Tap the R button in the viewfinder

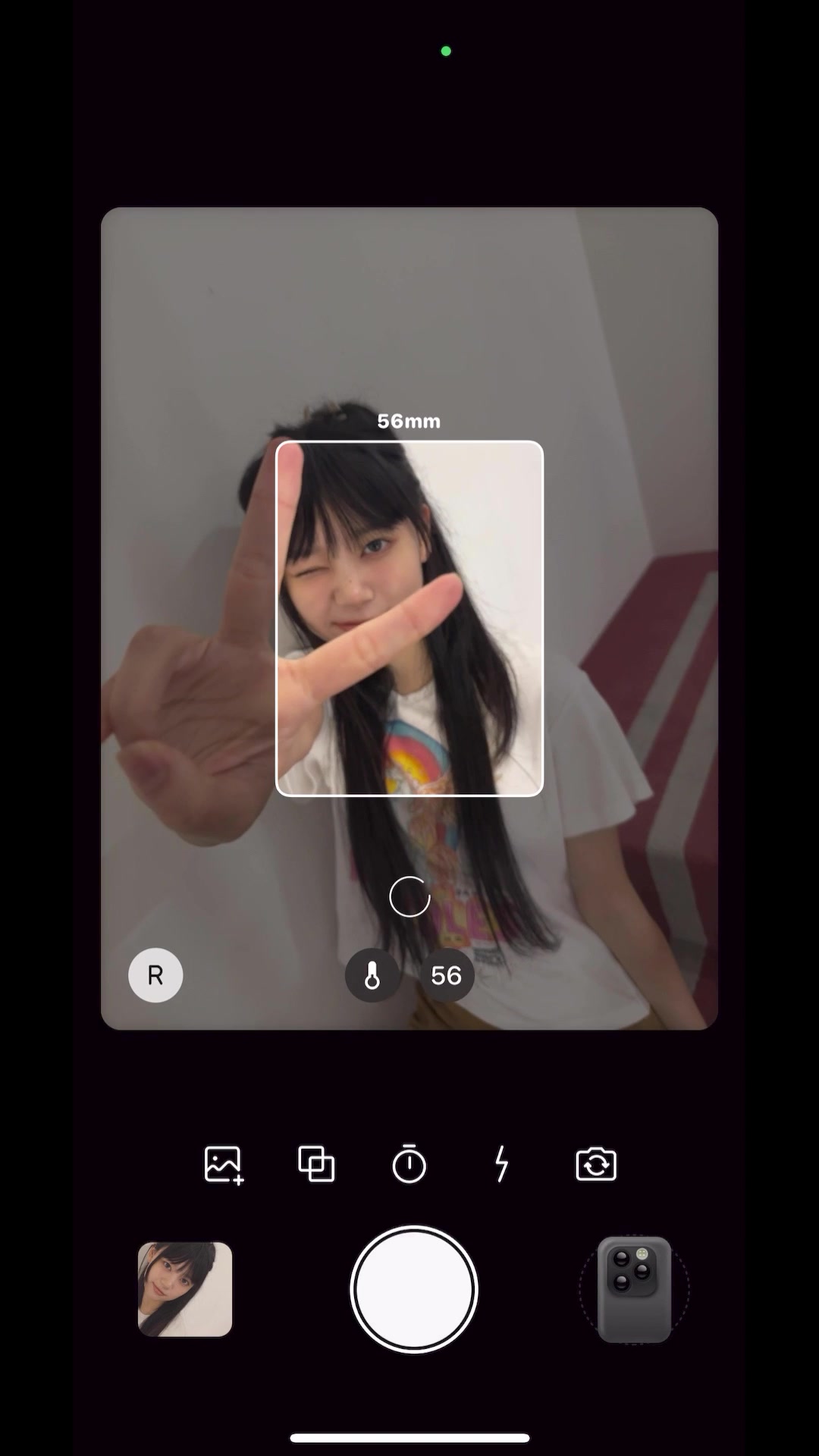coord(155,975)
